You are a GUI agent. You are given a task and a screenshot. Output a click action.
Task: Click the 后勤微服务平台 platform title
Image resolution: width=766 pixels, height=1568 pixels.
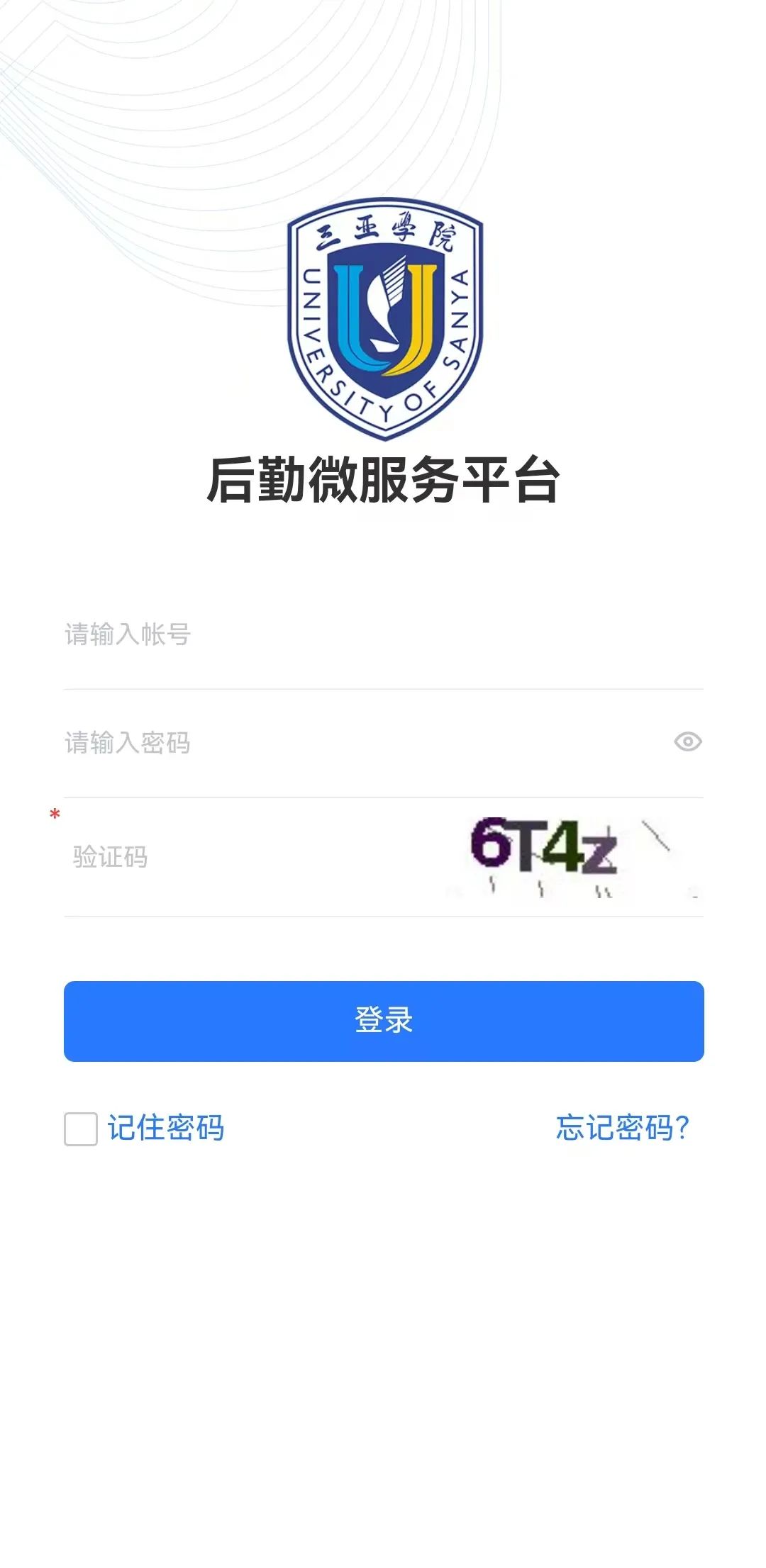click(x=383, y=479)
